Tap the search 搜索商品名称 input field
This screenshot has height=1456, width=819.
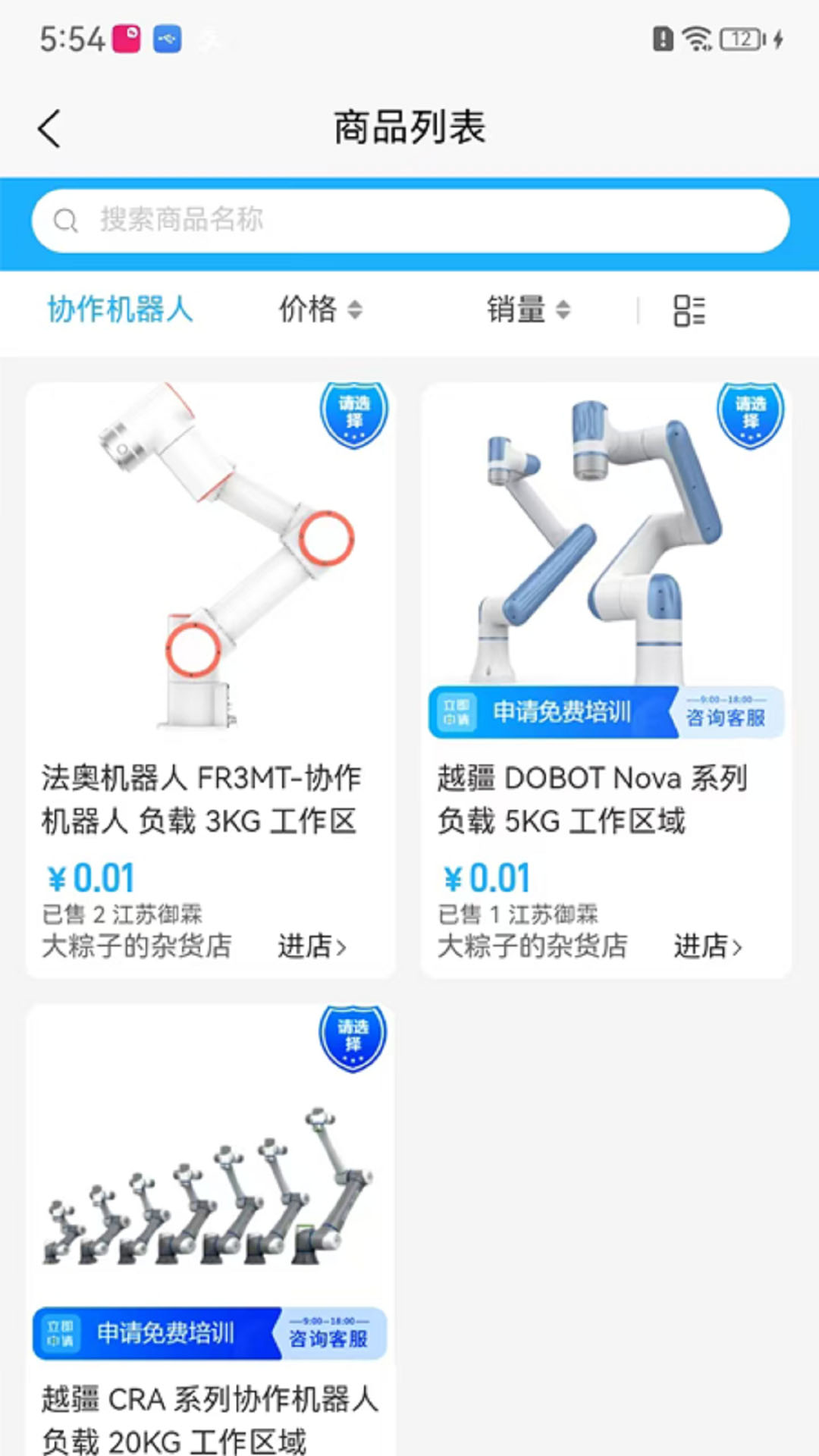[409, 221]
